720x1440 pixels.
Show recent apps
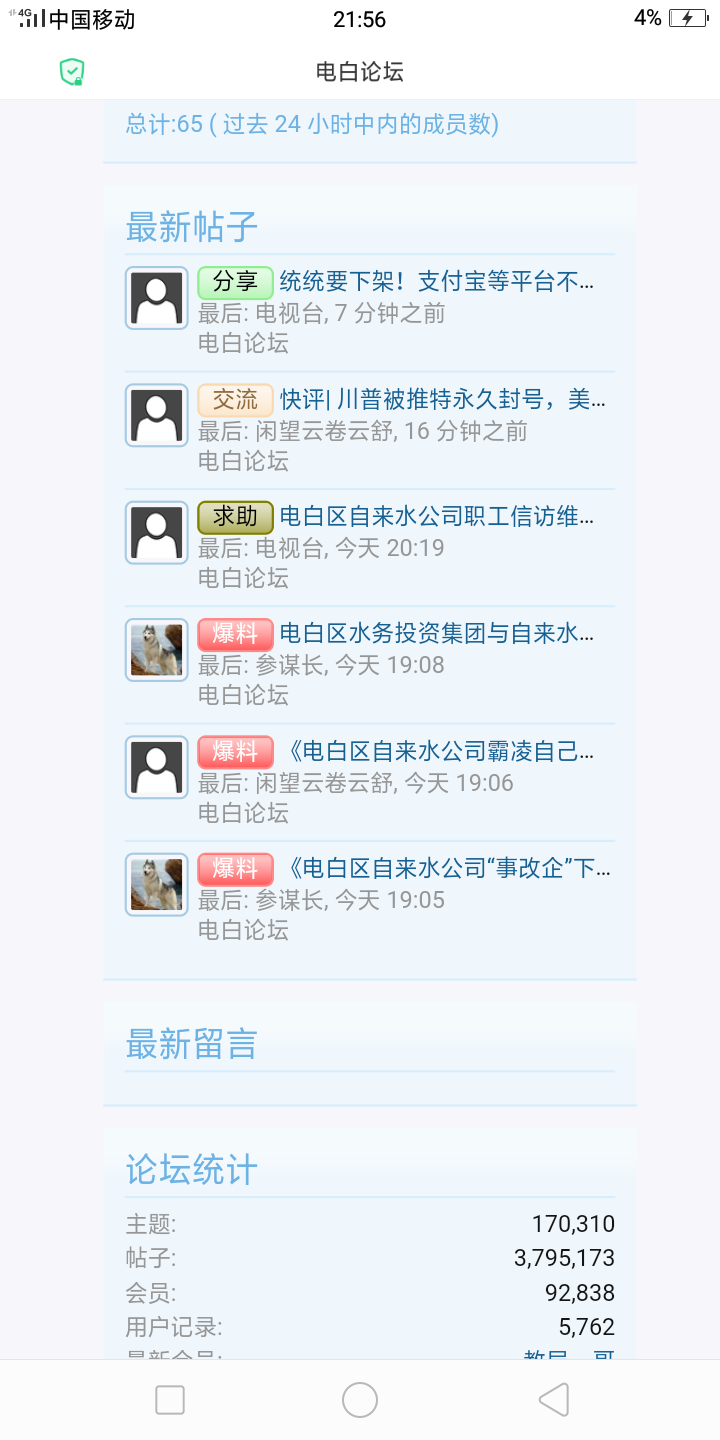coord(170,1400)
